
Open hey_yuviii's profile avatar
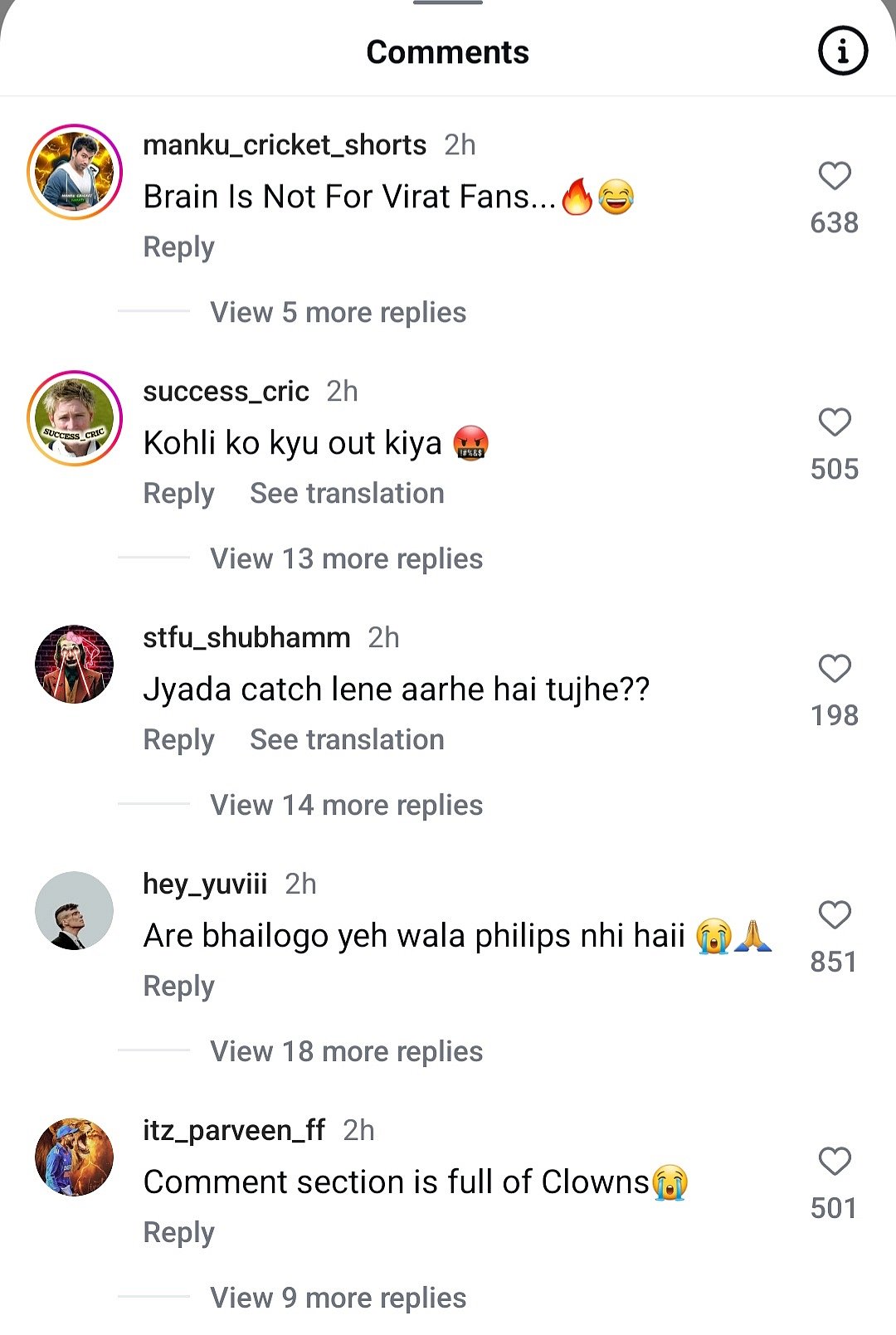point(75,910)
